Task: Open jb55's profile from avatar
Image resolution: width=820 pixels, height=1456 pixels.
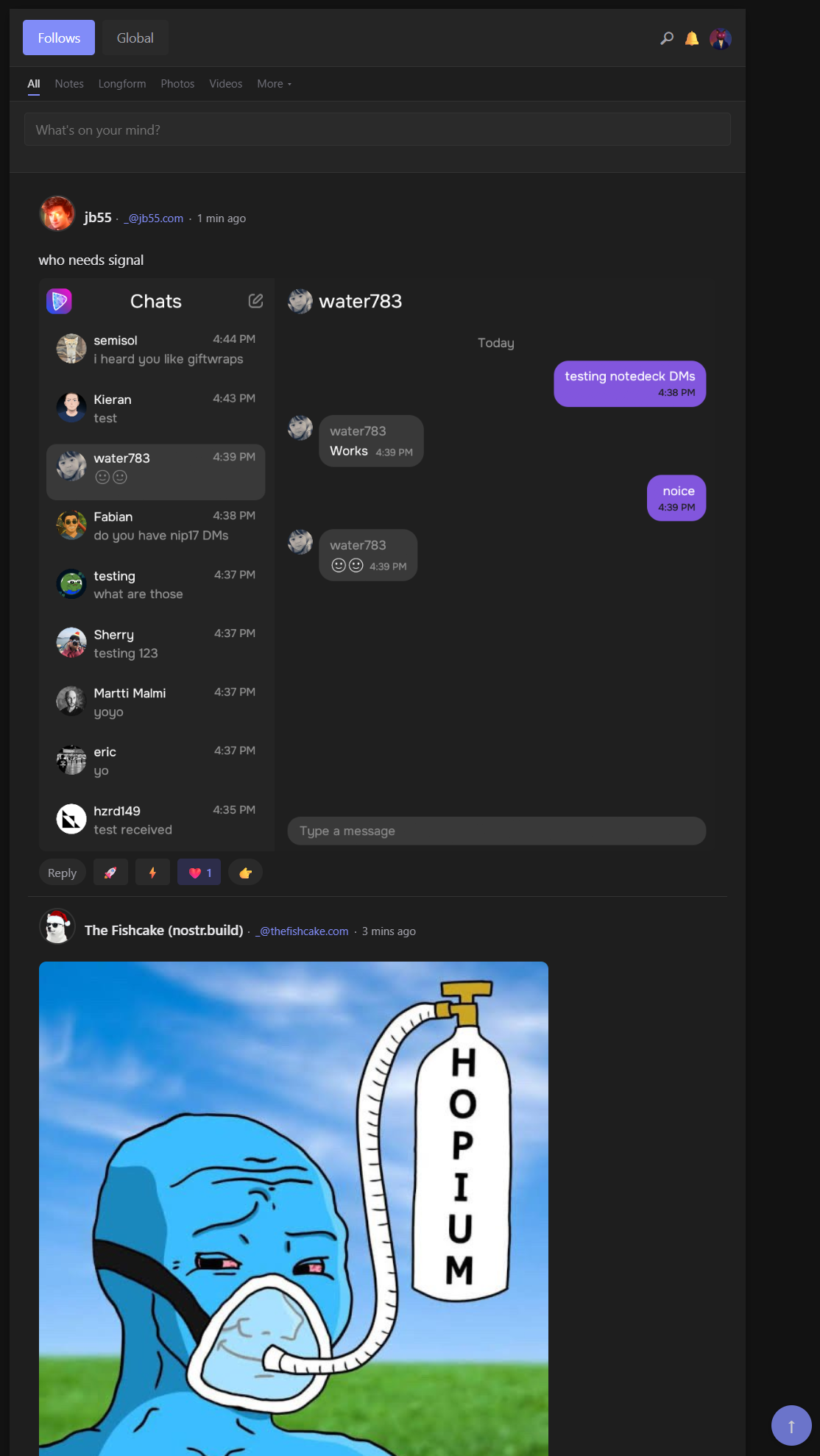Action: pos(57,214)
